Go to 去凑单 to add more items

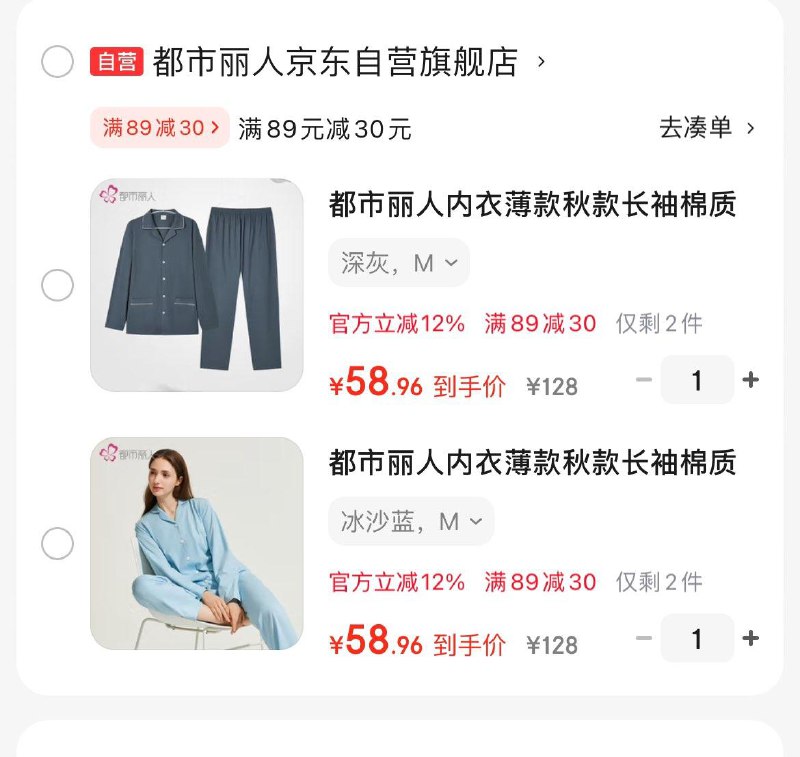pos(706,128)
